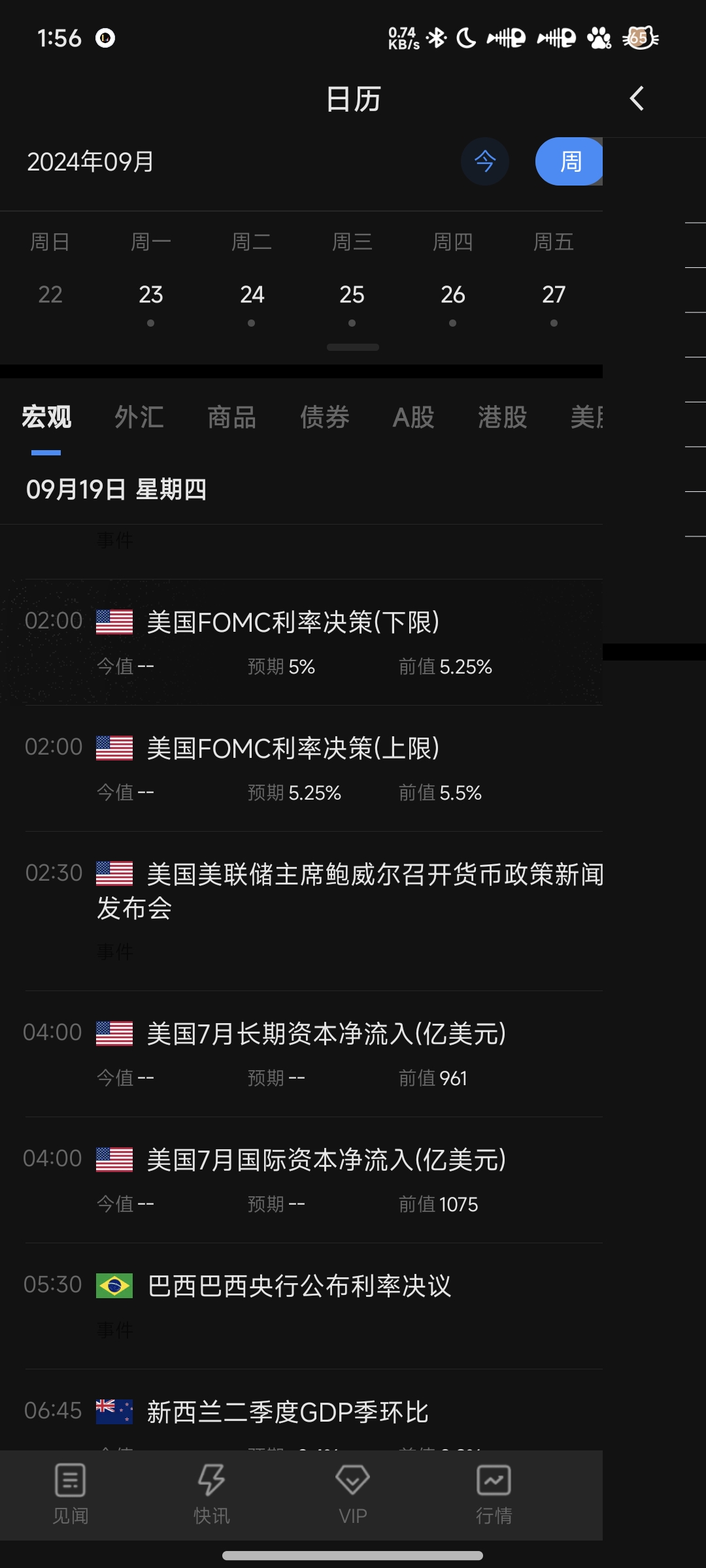Switch to the 外汇 tab
Image resolution: width=706 pixels, height=1568 pixels.
click(x=139, y=417)
